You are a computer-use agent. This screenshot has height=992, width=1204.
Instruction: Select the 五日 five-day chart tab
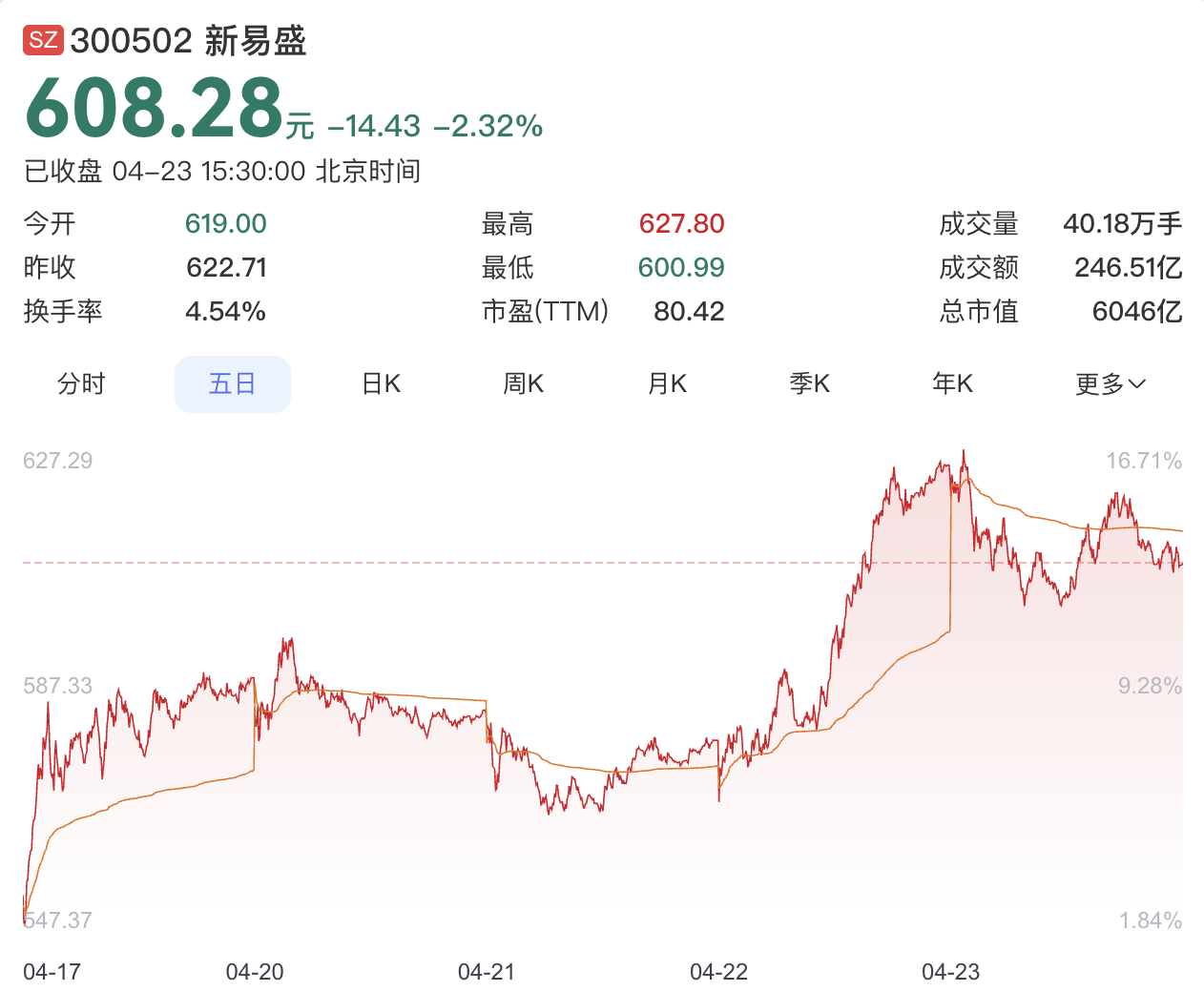click(232, 384)
